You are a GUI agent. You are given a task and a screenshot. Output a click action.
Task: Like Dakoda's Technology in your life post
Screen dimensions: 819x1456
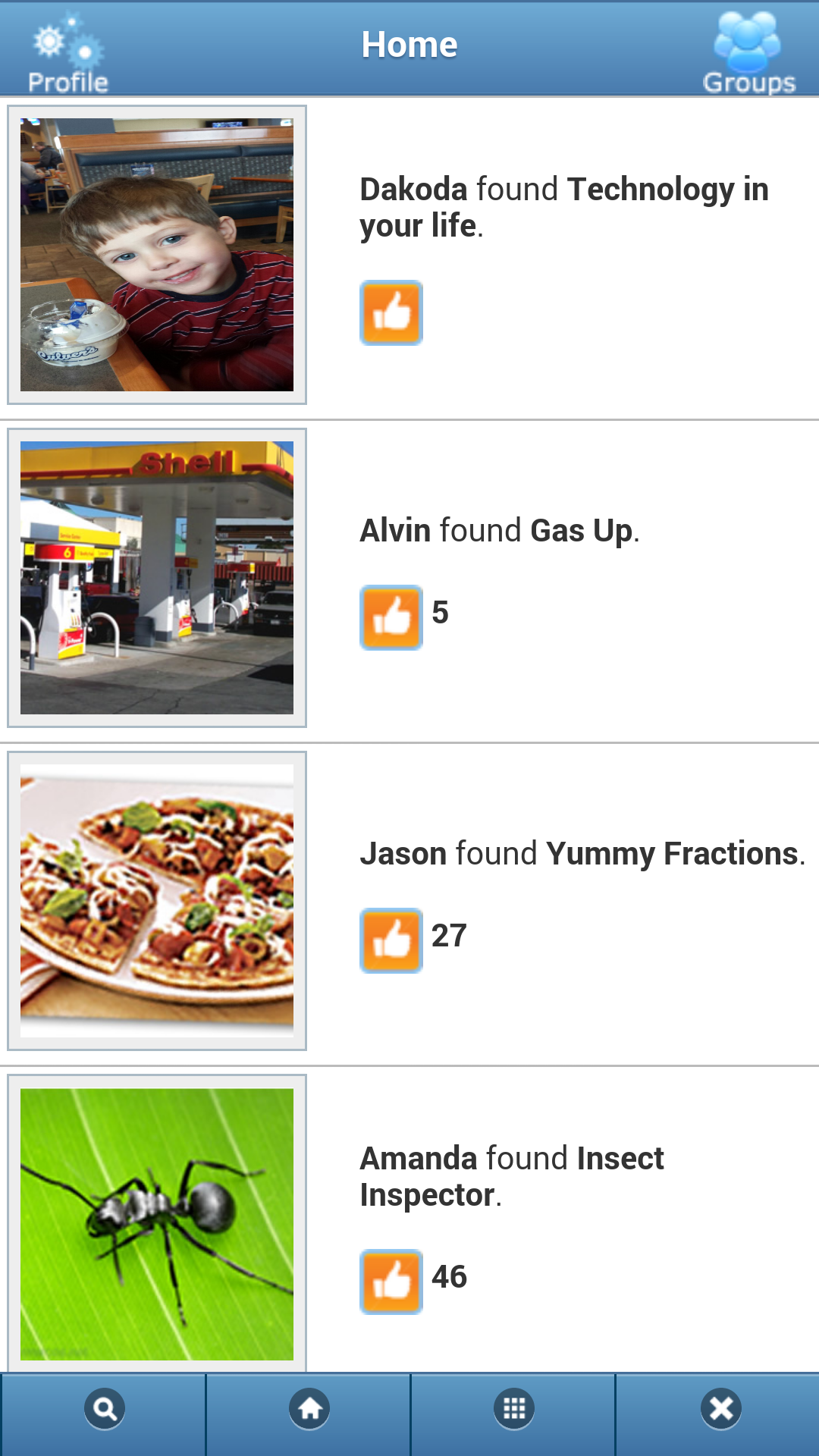(391, 313)
